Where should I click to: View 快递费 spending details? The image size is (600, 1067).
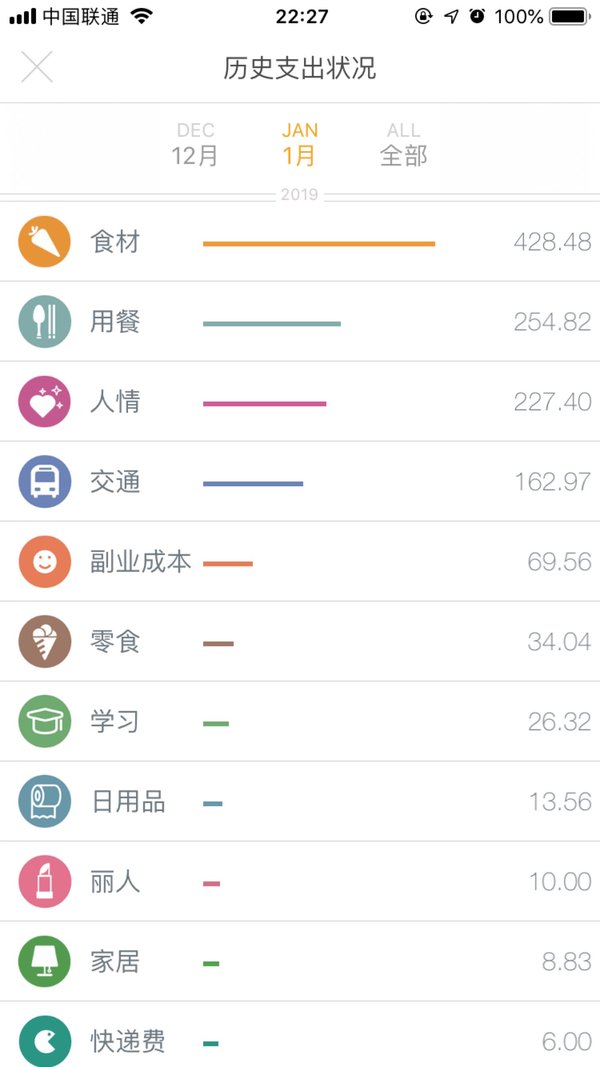(x=300, y=1034)
